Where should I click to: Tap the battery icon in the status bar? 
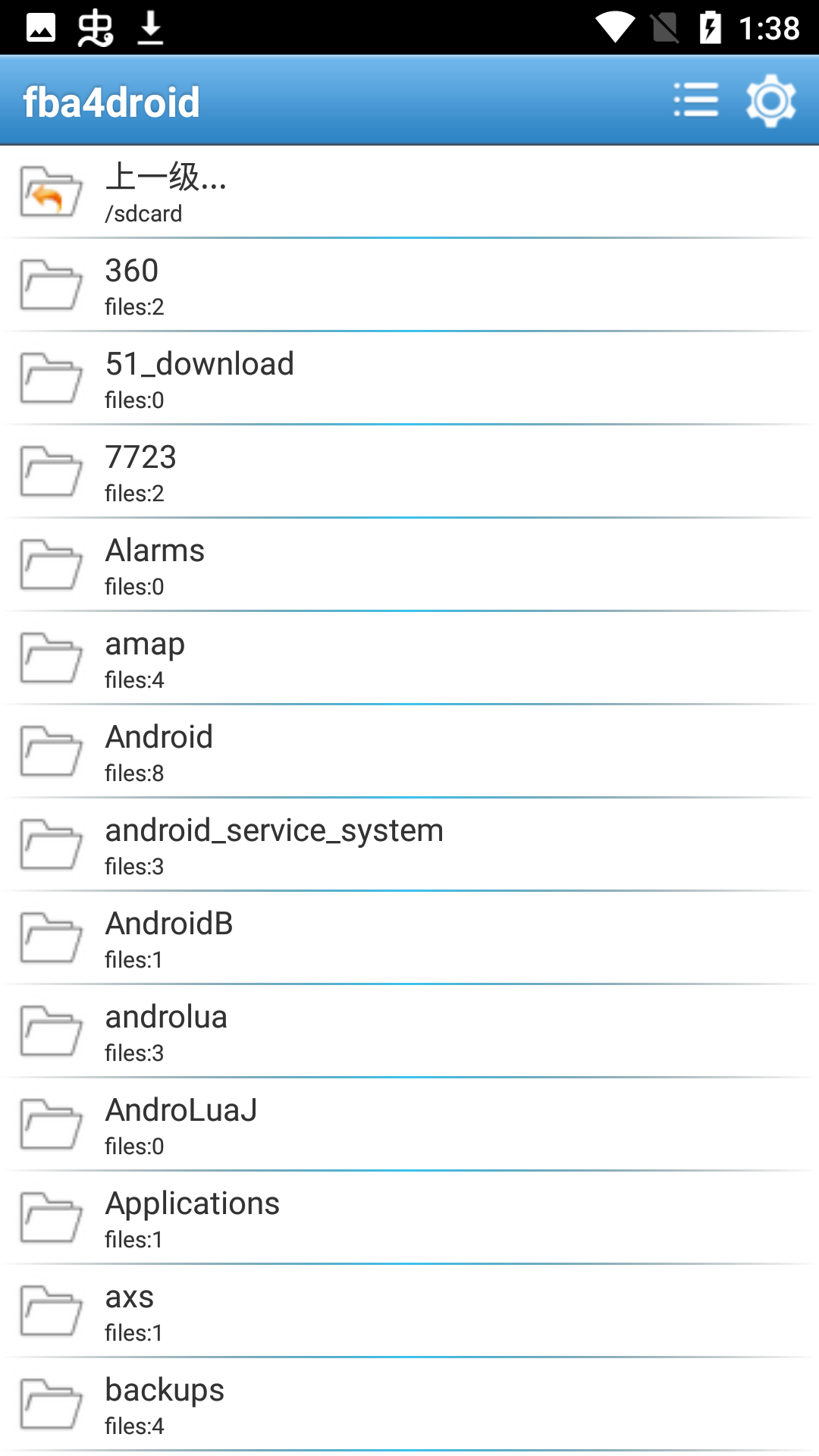pyautogui.click(x=710, y=26)
